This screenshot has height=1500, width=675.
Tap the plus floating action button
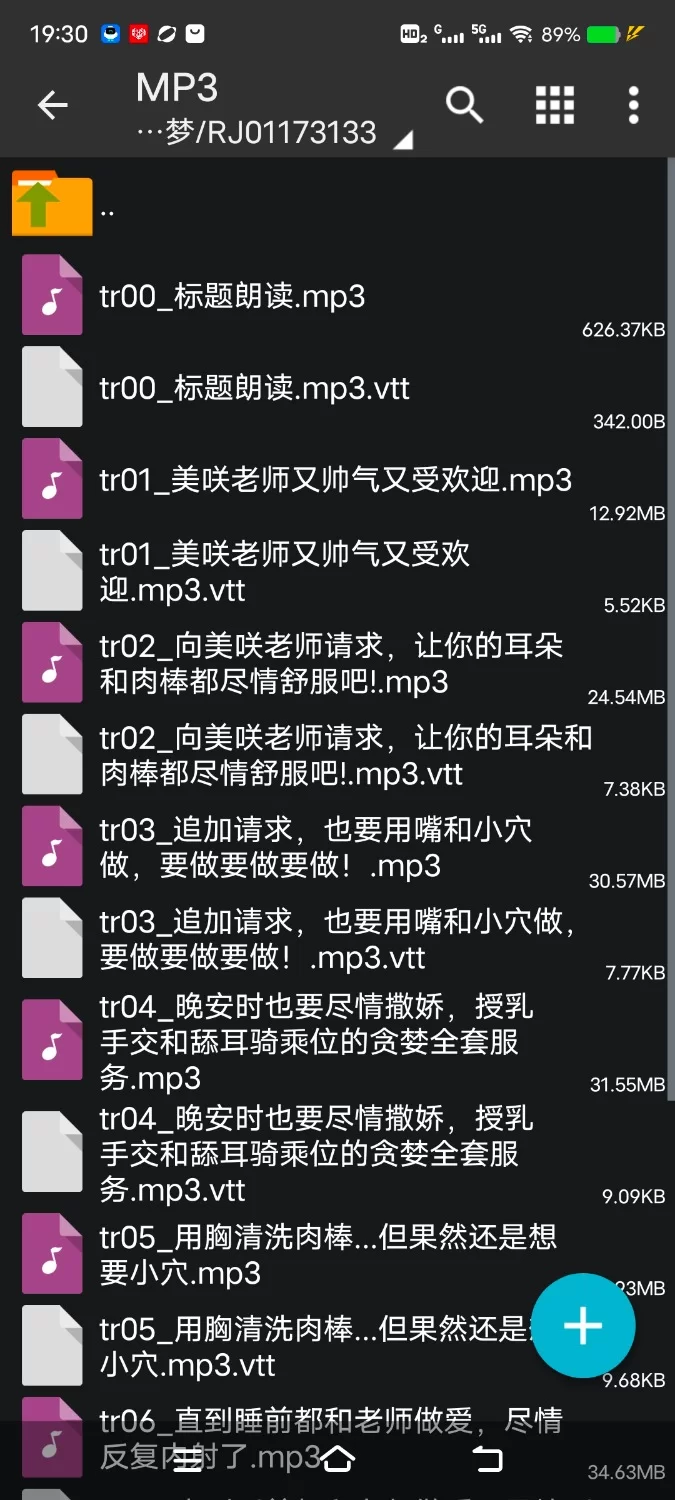point(583,1326)
